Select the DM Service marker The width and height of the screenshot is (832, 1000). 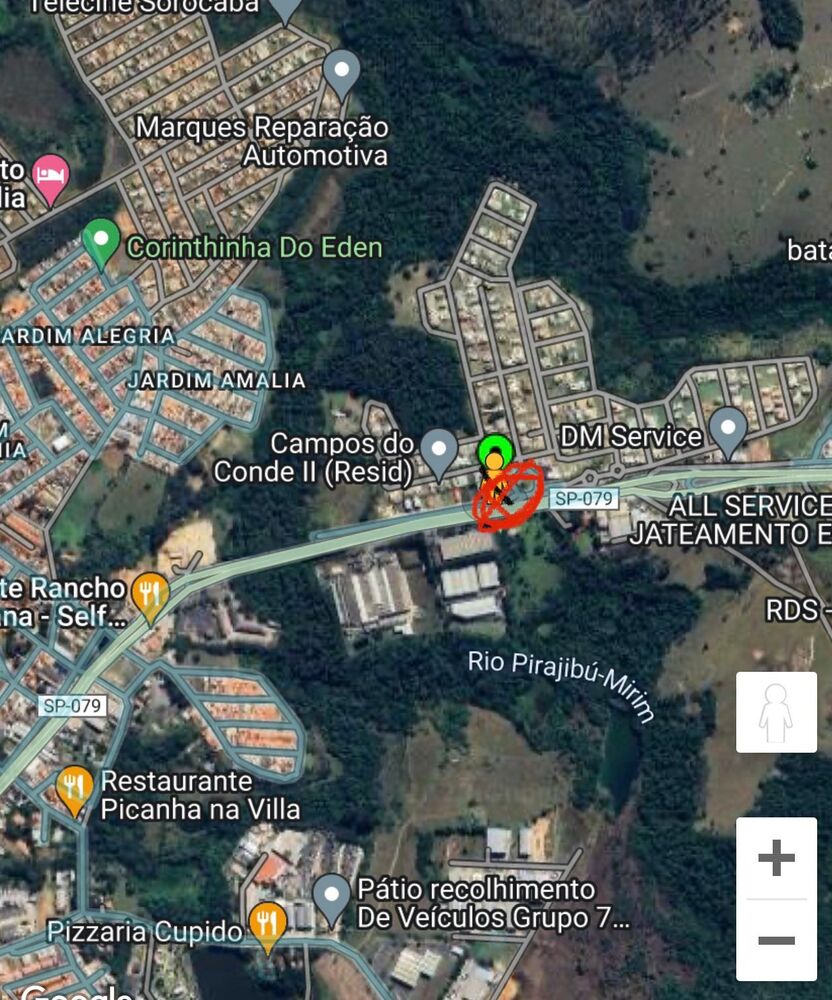coord(727,424)
